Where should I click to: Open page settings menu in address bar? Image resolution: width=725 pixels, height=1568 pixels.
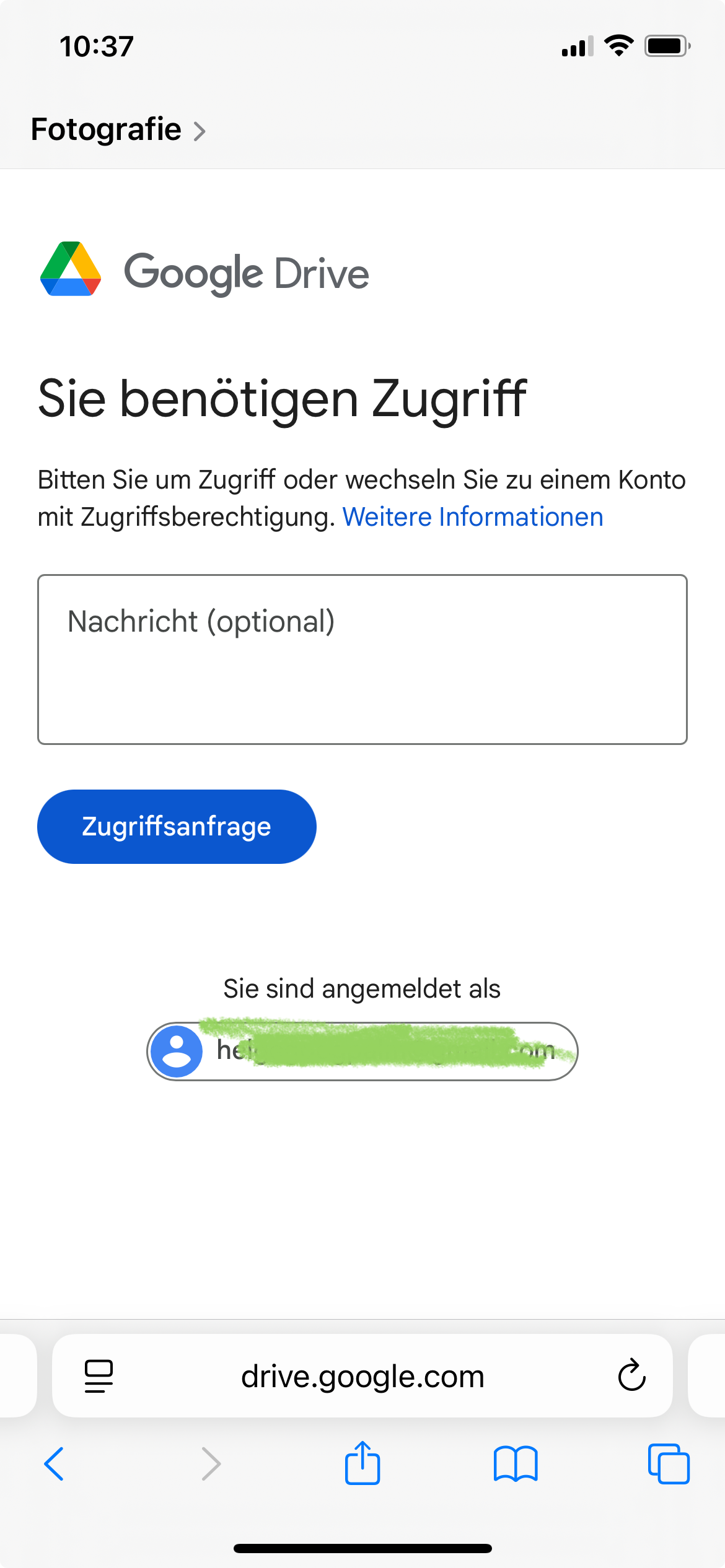click(x=99, y=1377)
